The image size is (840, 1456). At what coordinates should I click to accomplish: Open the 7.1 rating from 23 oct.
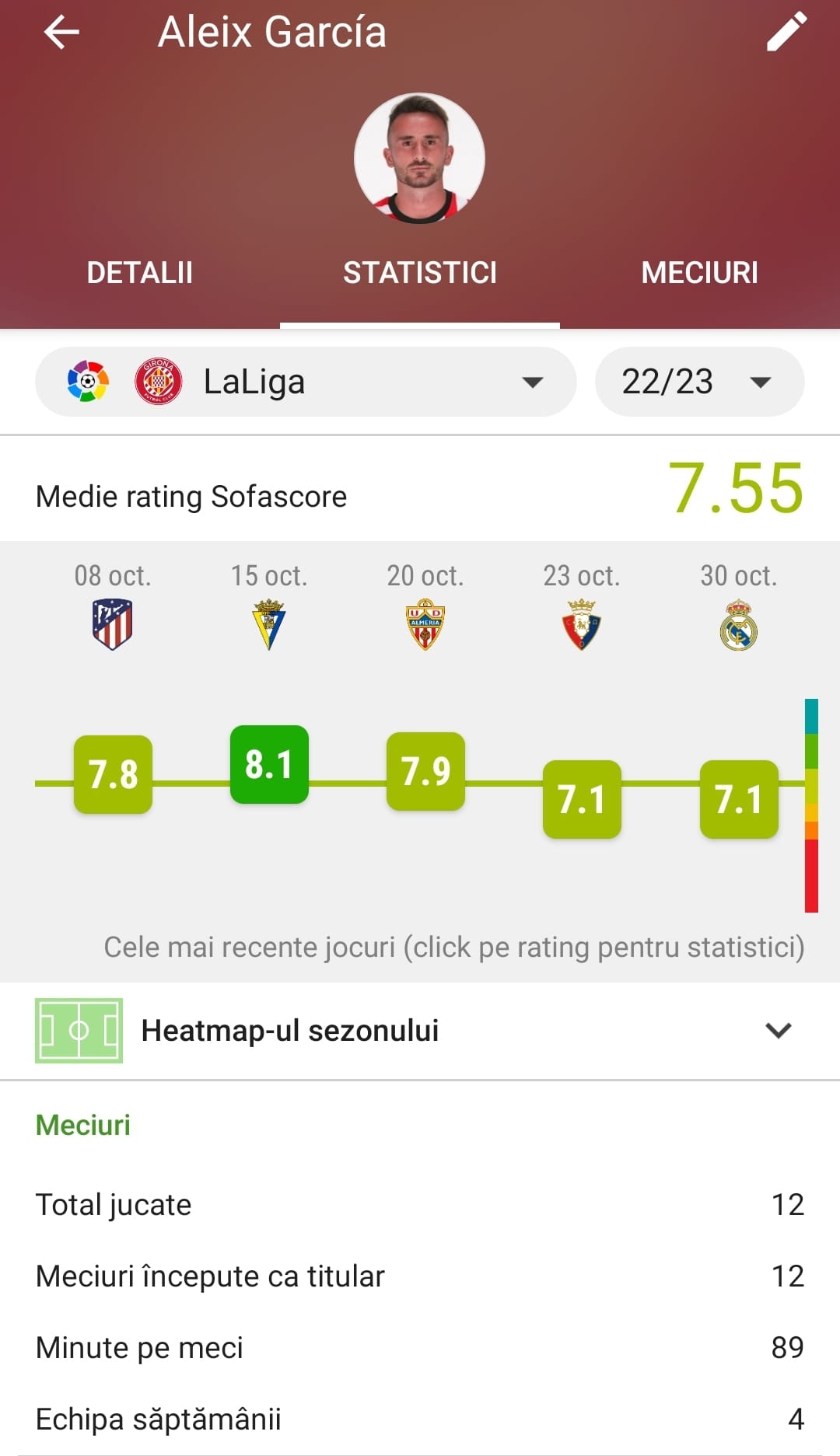pos(582,799)
